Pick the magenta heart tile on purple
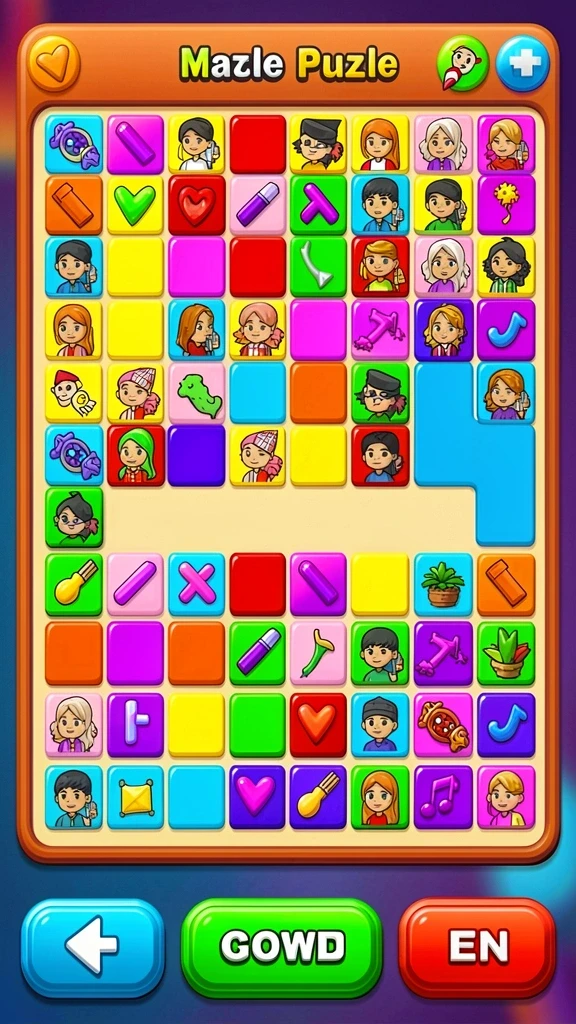This screenshot has height=1024, width=576. point(257,797)
